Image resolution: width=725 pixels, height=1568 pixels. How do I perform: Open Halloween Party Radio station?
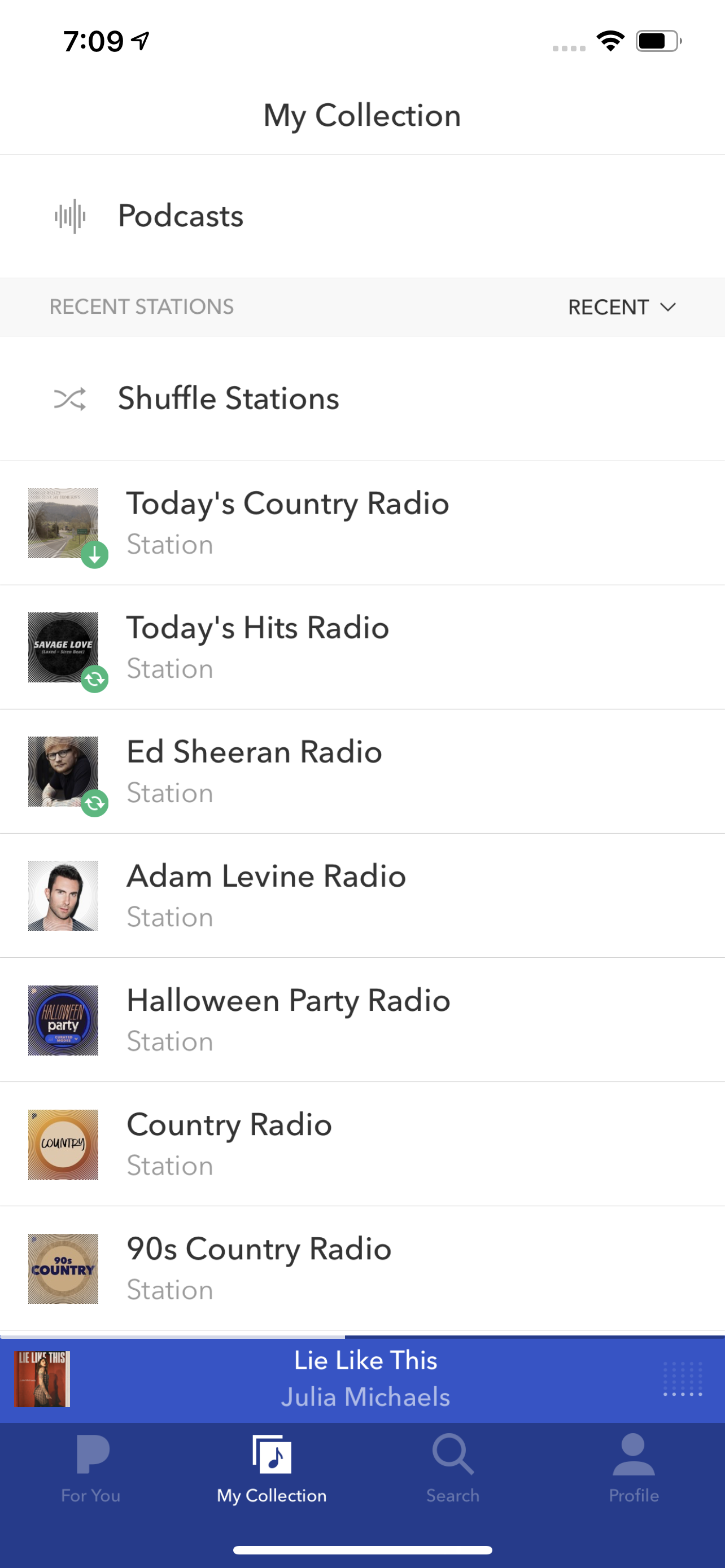[x=288, y=1019]
